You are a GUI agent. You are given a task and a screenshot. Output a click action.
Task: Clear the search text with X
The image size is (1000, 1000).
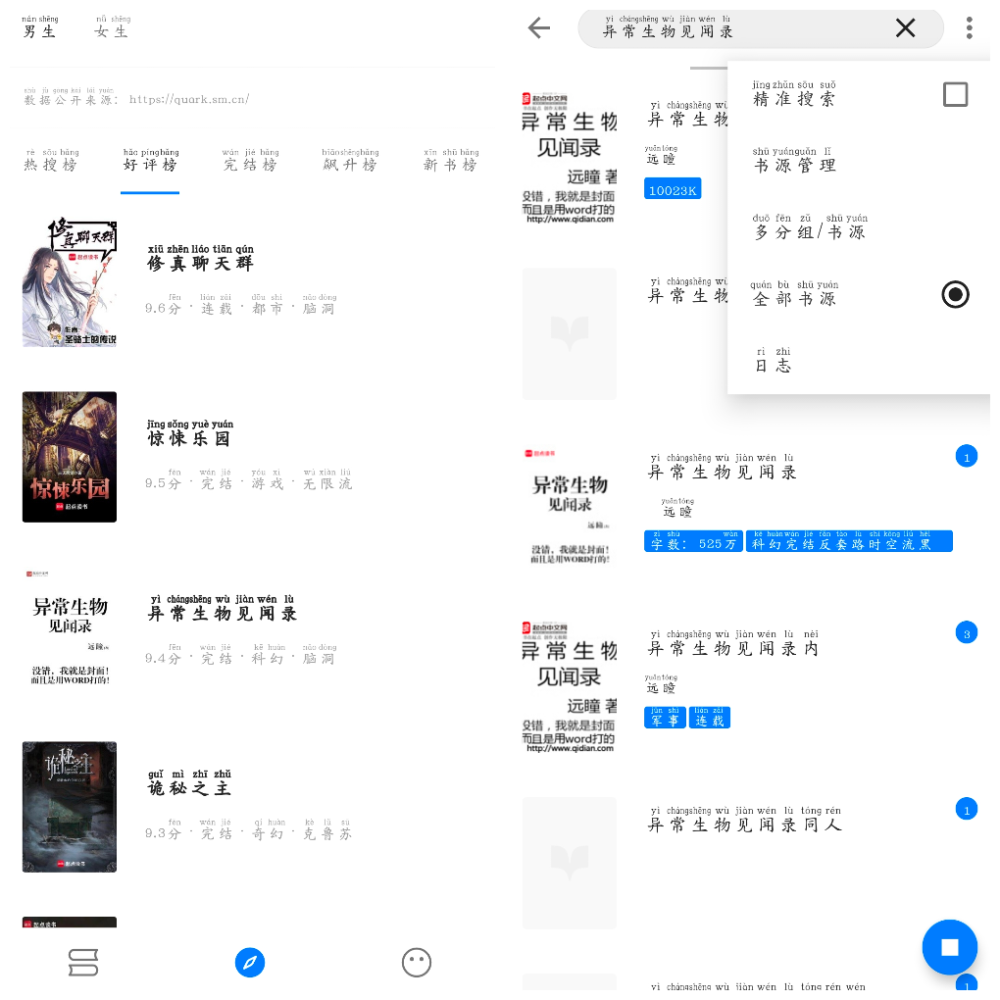point(905,28)
